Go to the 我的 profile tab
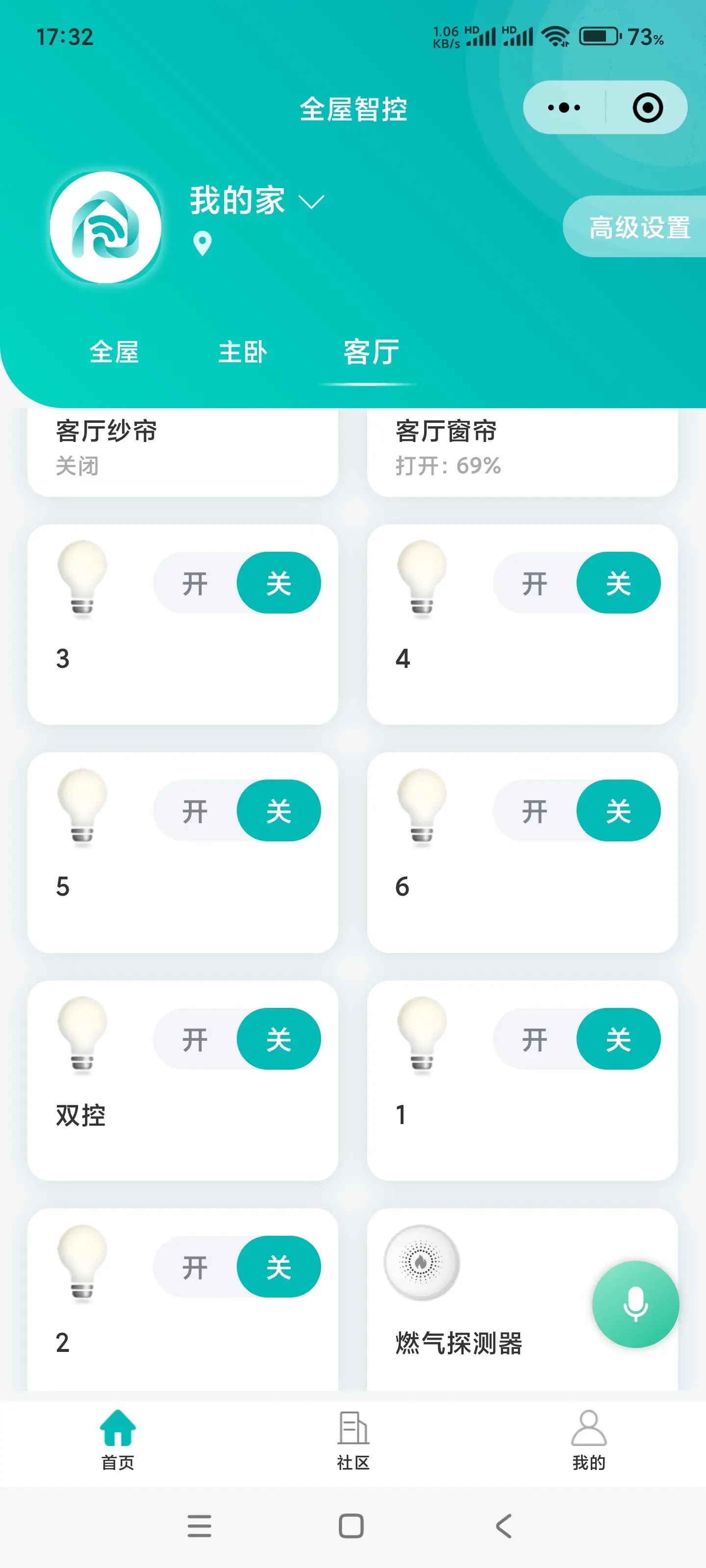This screenshot has height=1568, width=706. (588, 1440)
